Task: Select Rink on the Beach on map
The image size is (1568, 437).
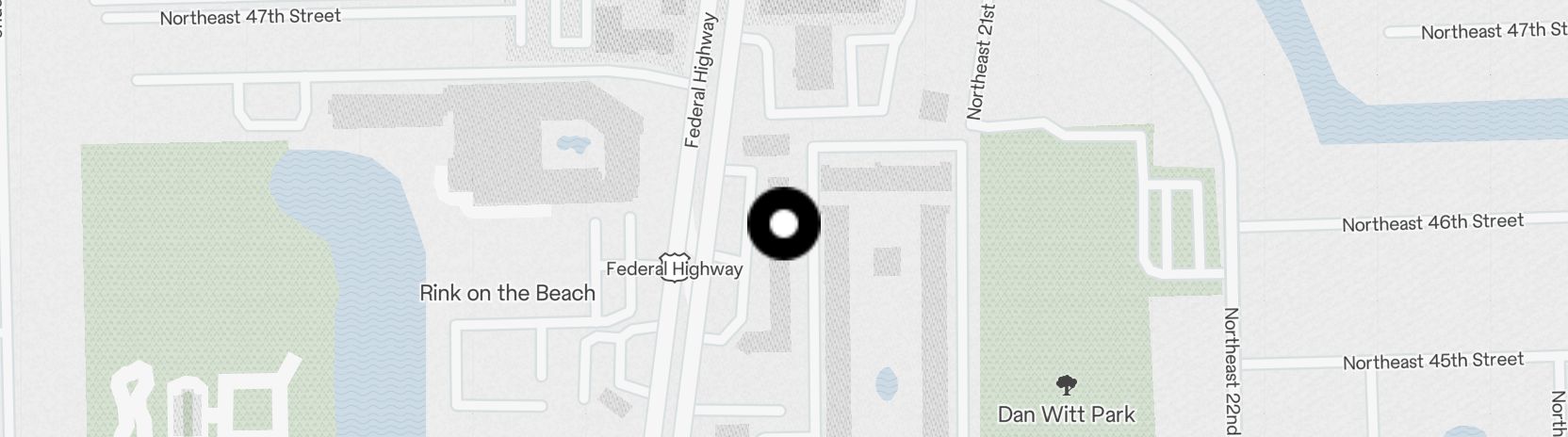Action: [507, 293]
